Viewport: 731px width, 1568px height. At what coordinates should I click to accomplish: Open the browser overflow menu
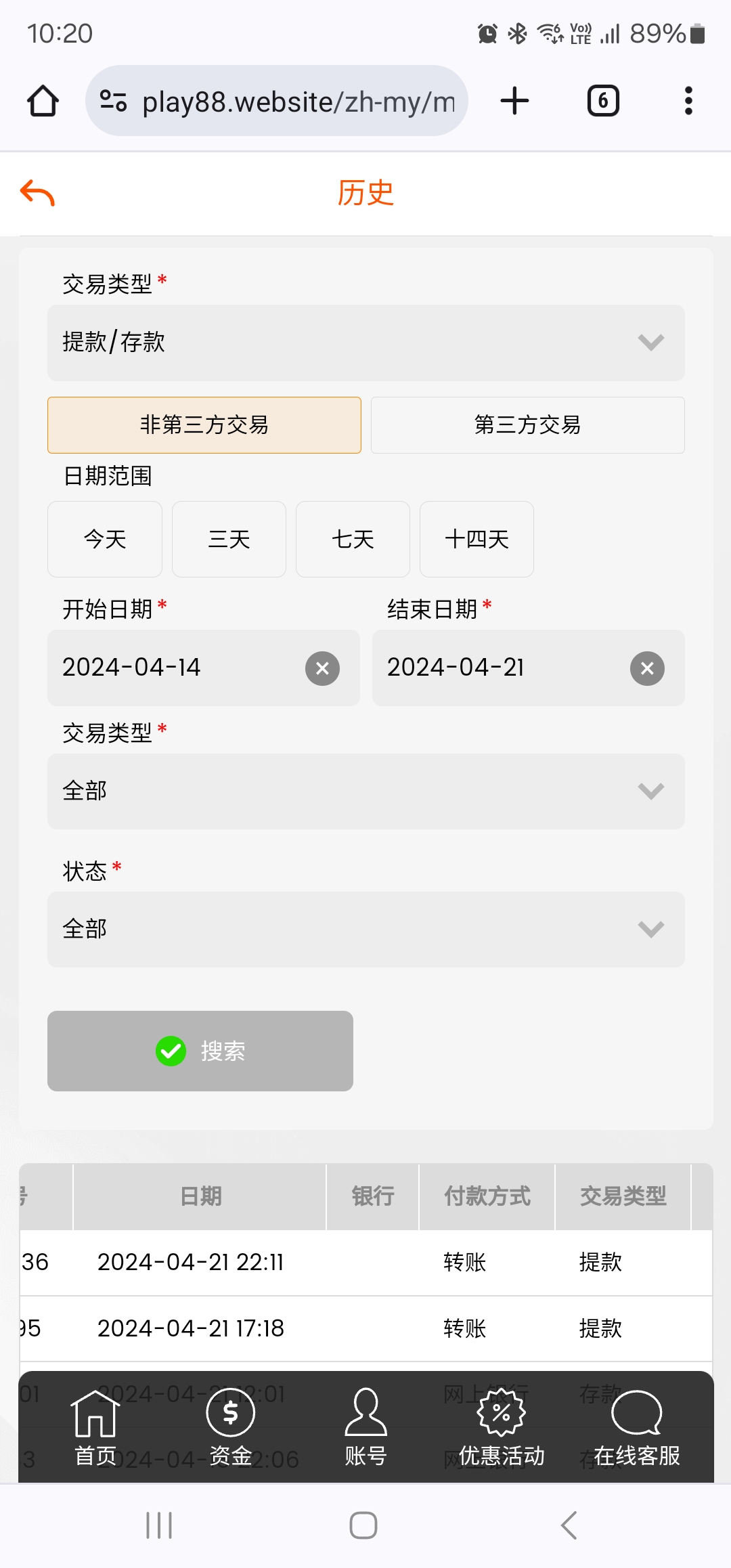[688, 101]
